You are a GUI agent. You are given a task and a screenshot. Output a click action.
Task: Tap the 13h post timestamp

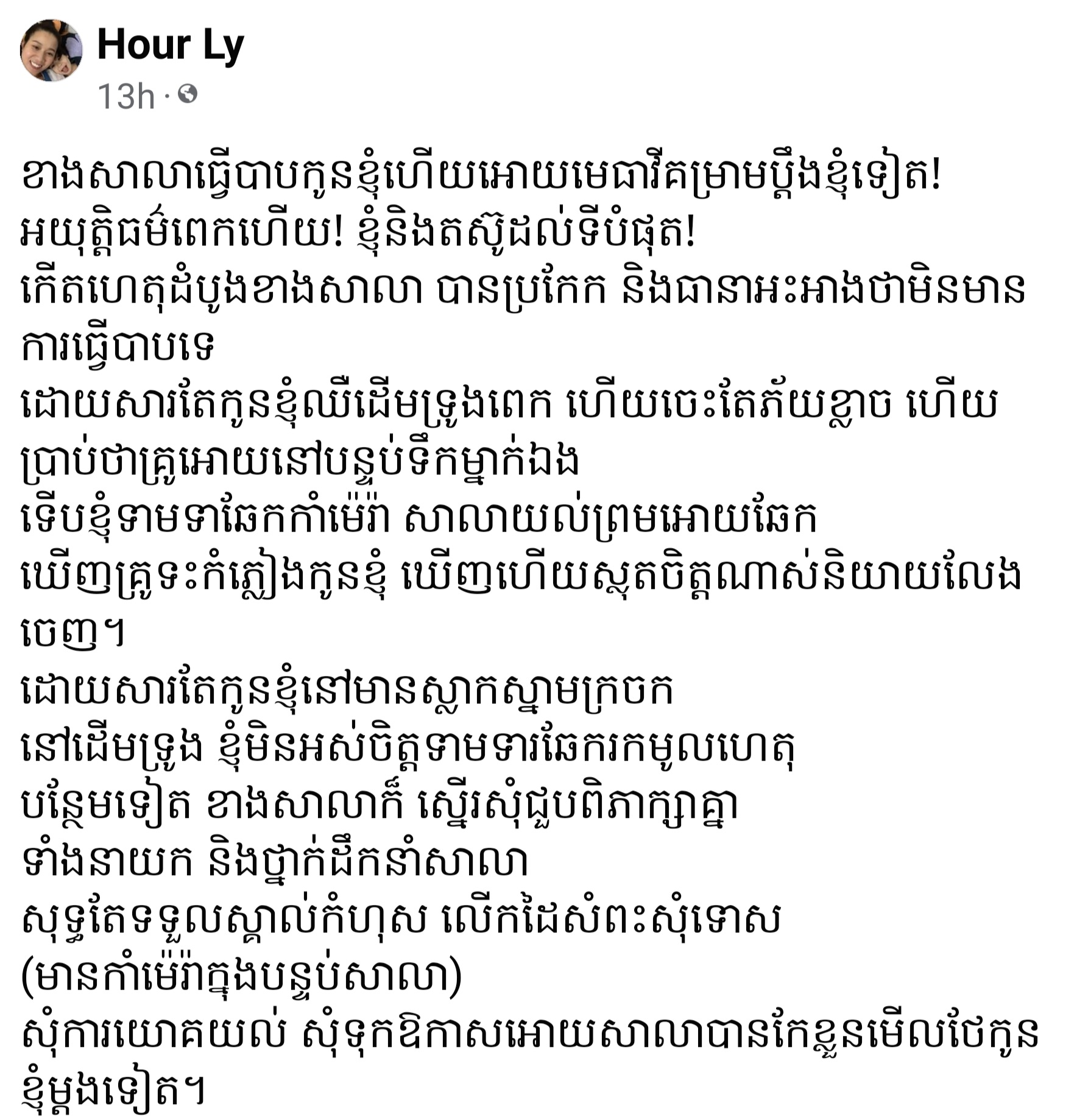click(x=126, y=96)
